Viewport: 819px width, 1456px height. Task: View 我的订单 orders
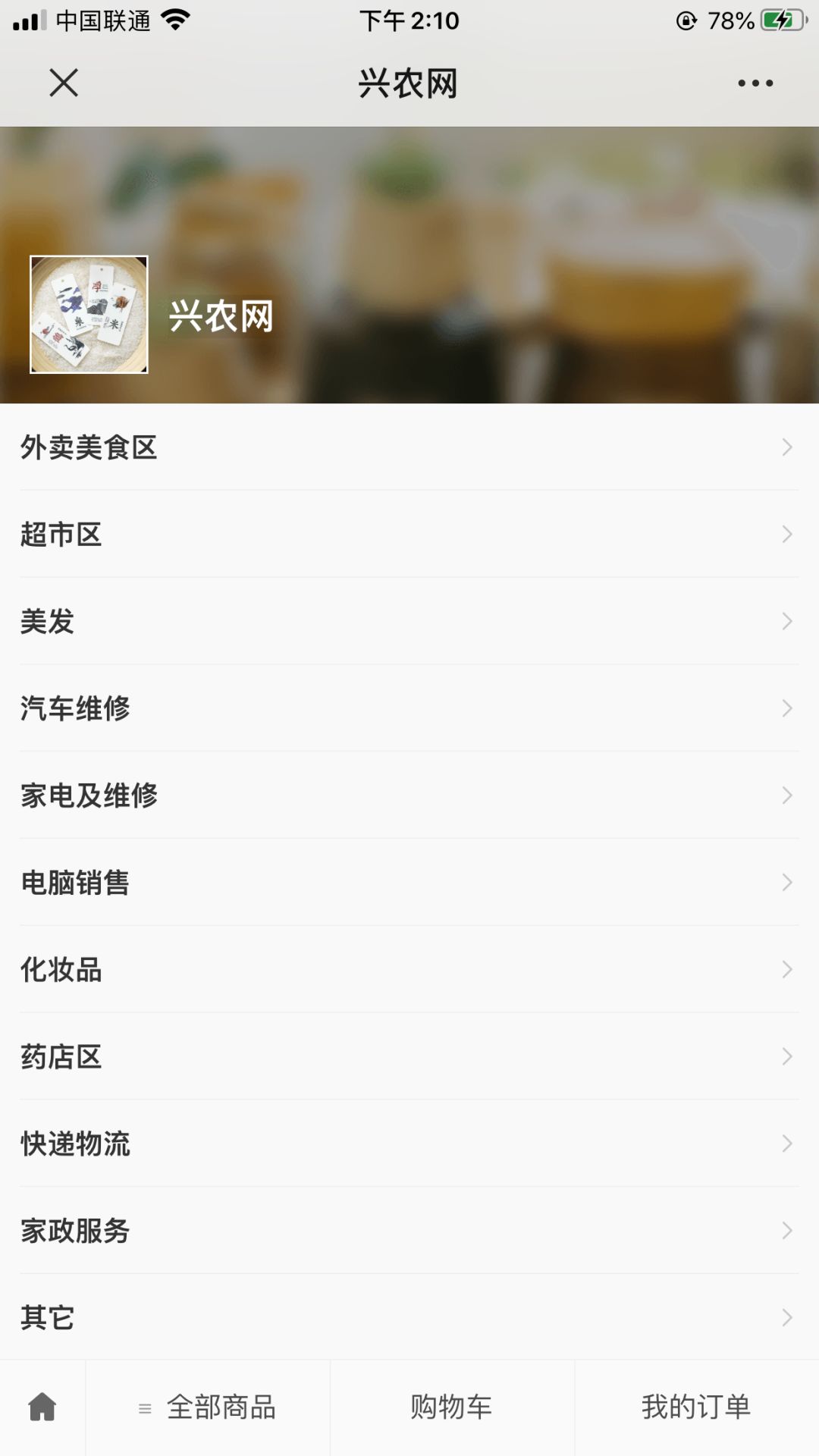click(x=696, y=1407)
